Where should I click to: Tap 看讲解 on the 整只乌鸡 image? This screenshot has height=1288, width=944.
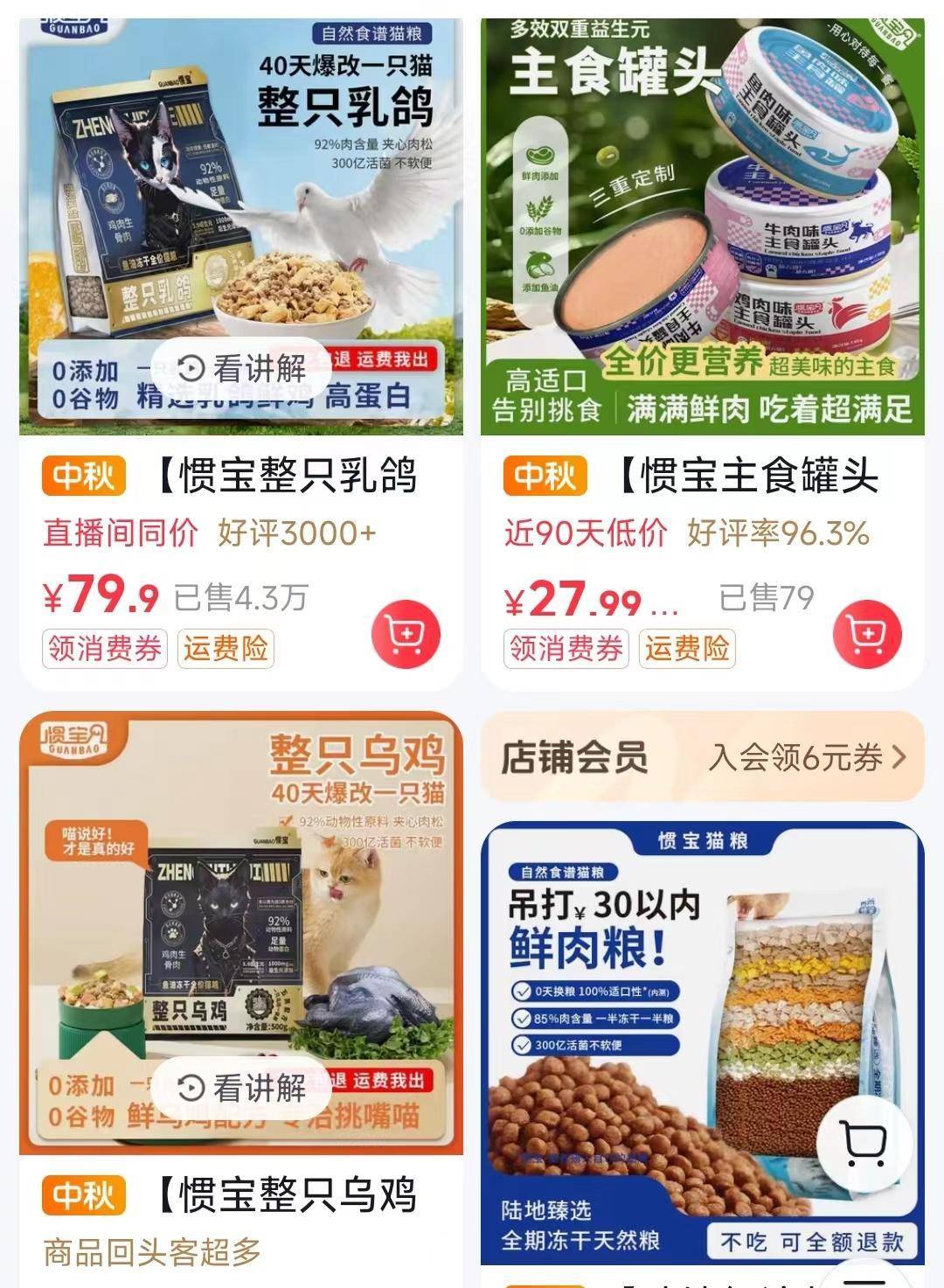point(242,1089)
